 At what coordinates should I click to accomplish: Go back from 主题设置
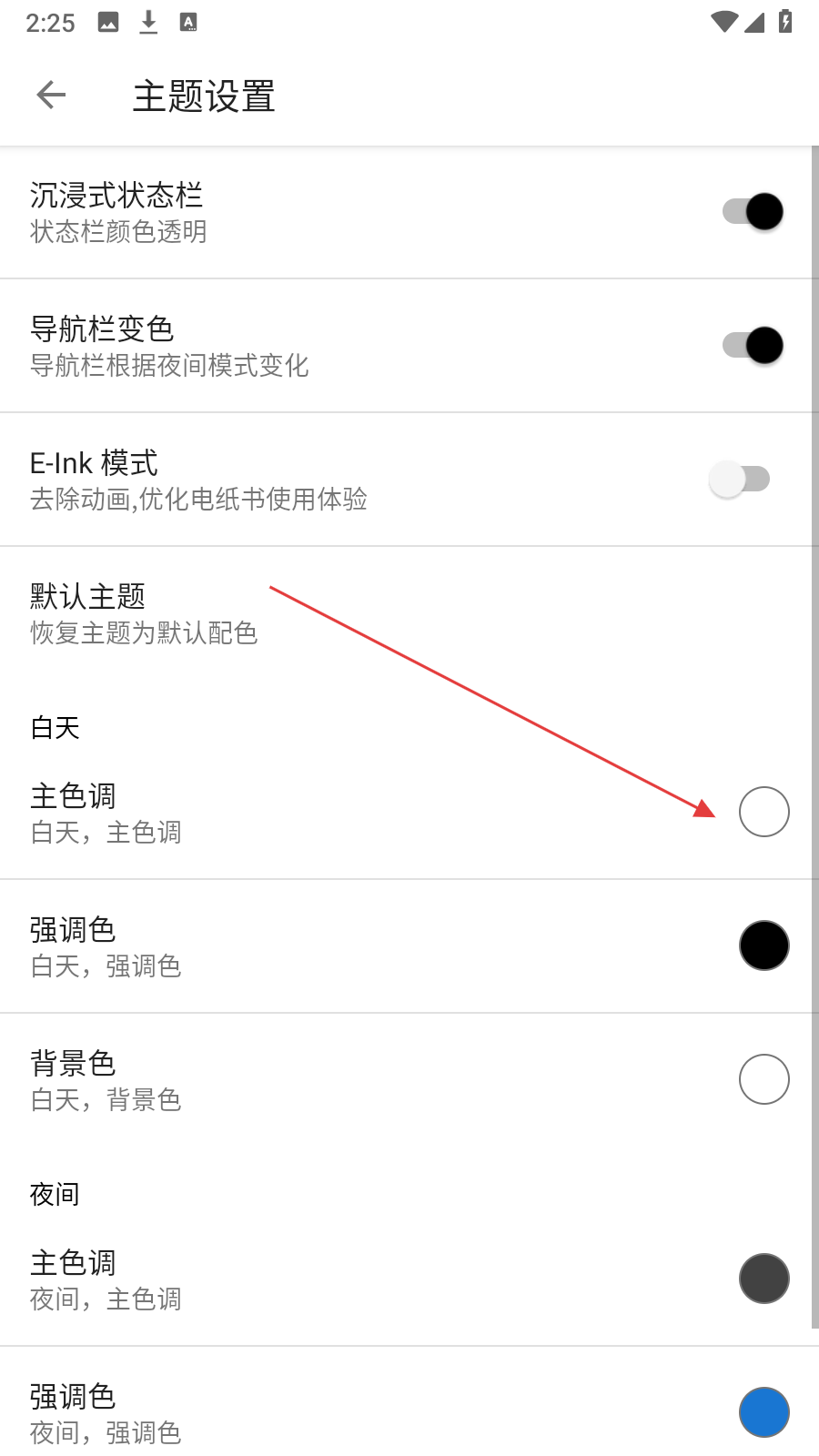(51, 95)
